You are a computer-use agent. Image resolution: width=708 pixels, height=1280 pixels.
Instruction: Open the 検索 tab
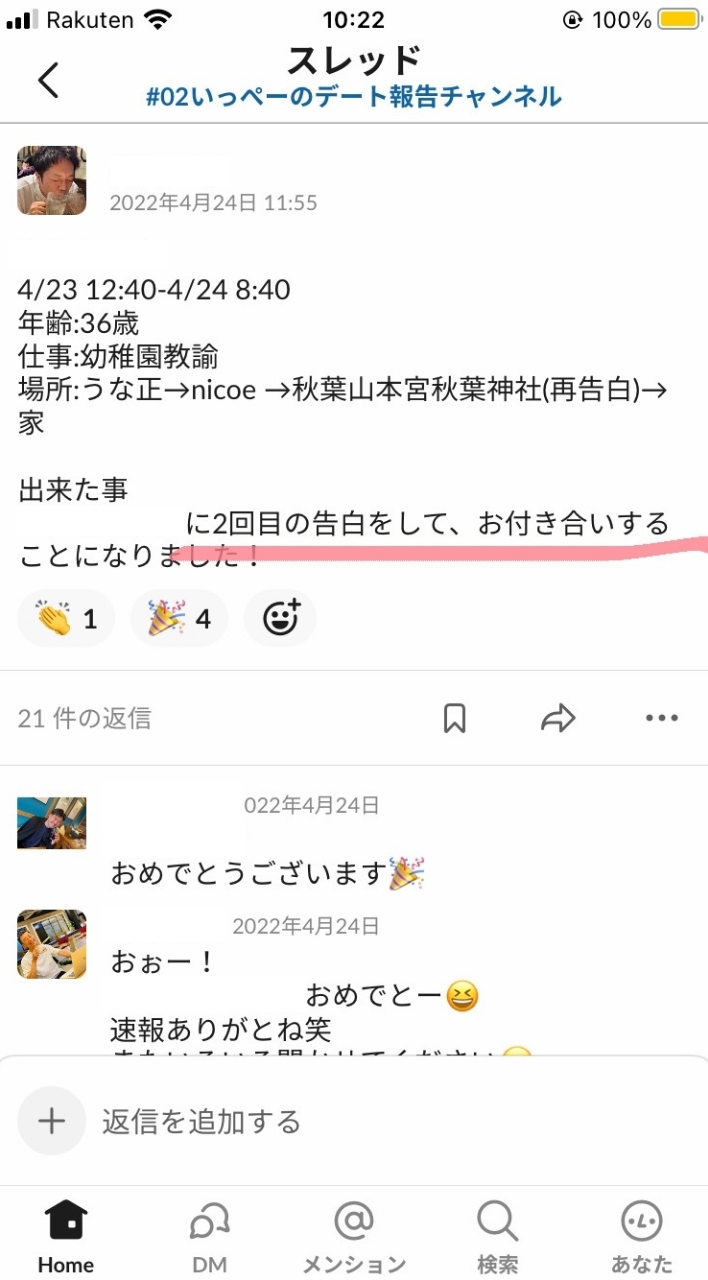point(497,1238)
